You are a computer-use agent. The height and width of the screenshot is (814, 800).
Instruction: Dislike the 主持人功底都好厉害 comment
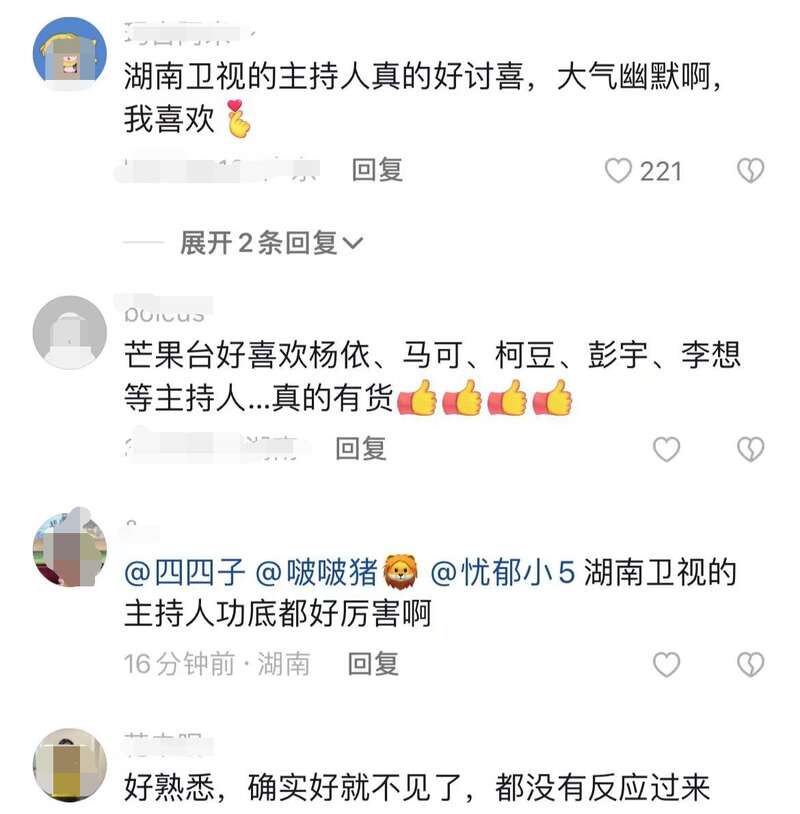[x=750, y=663]
